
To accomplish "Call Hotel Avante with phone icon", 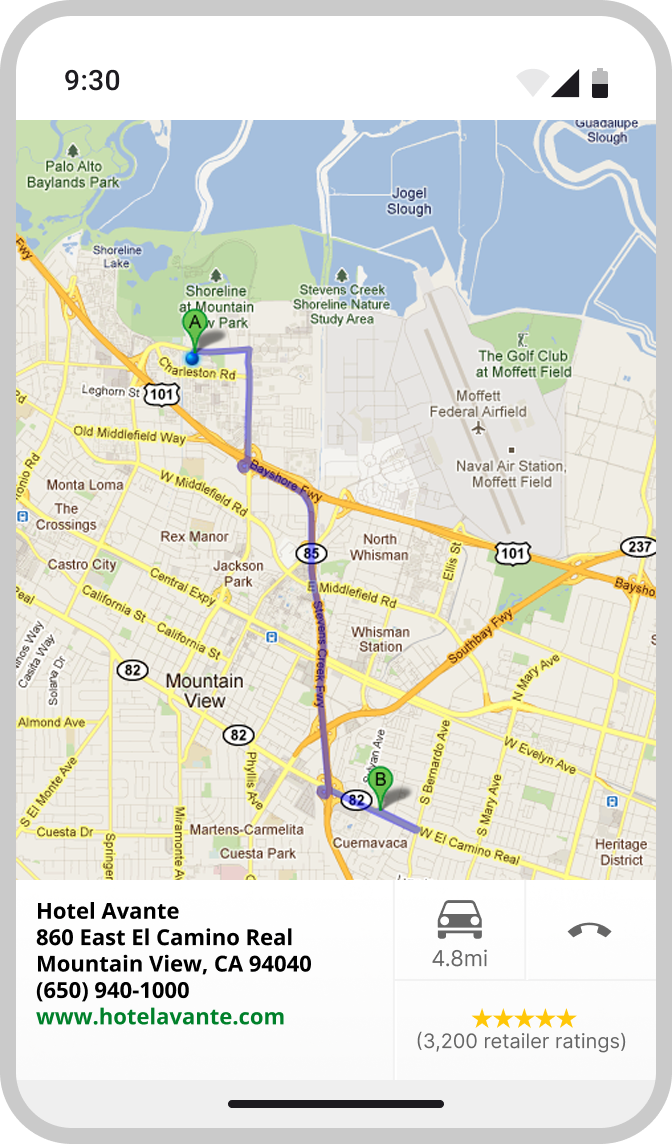I will pos(589,930).
